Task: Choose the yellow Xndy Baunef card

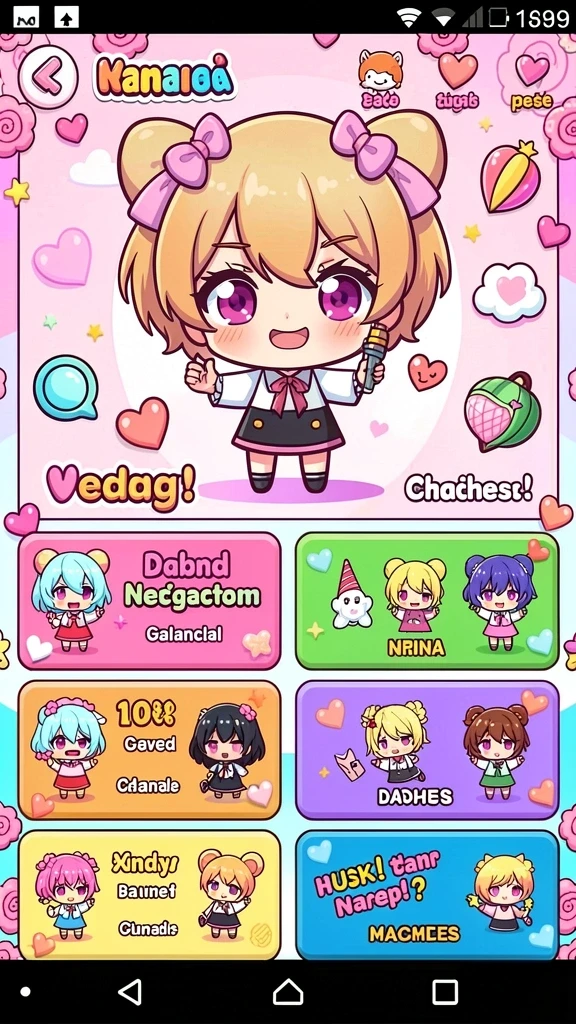Action: pyautogui.click(x=150, y=895)
